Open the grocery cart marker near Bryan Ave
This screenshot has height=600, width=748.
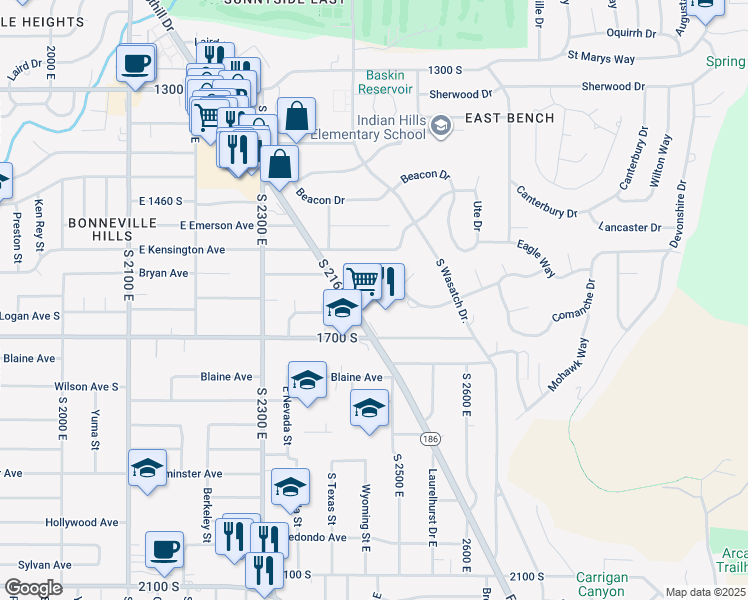click(361, 281)
